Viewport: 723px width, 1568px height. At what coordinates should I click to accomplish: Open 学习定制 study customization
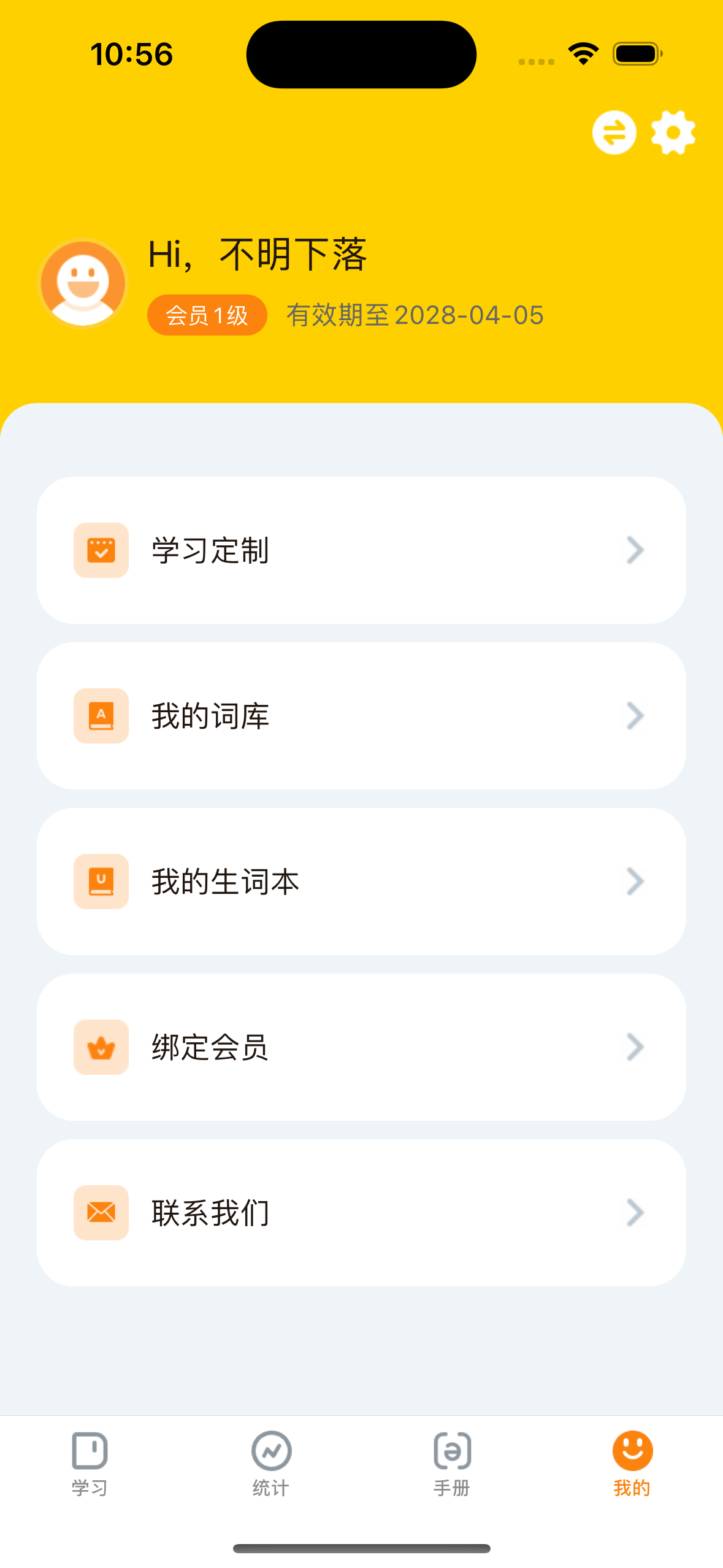(x=361, y=550)
